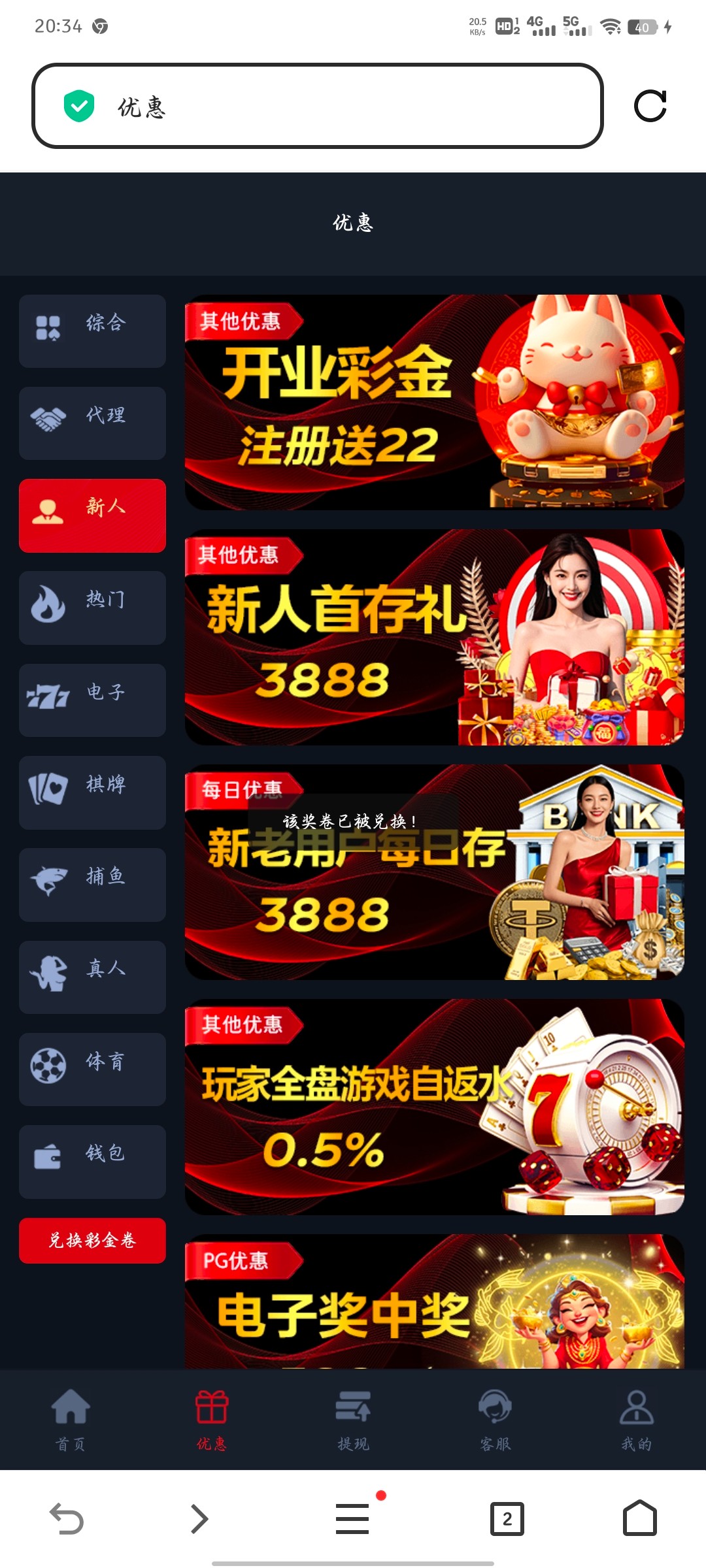Go to the 首页 tab

71,1418
